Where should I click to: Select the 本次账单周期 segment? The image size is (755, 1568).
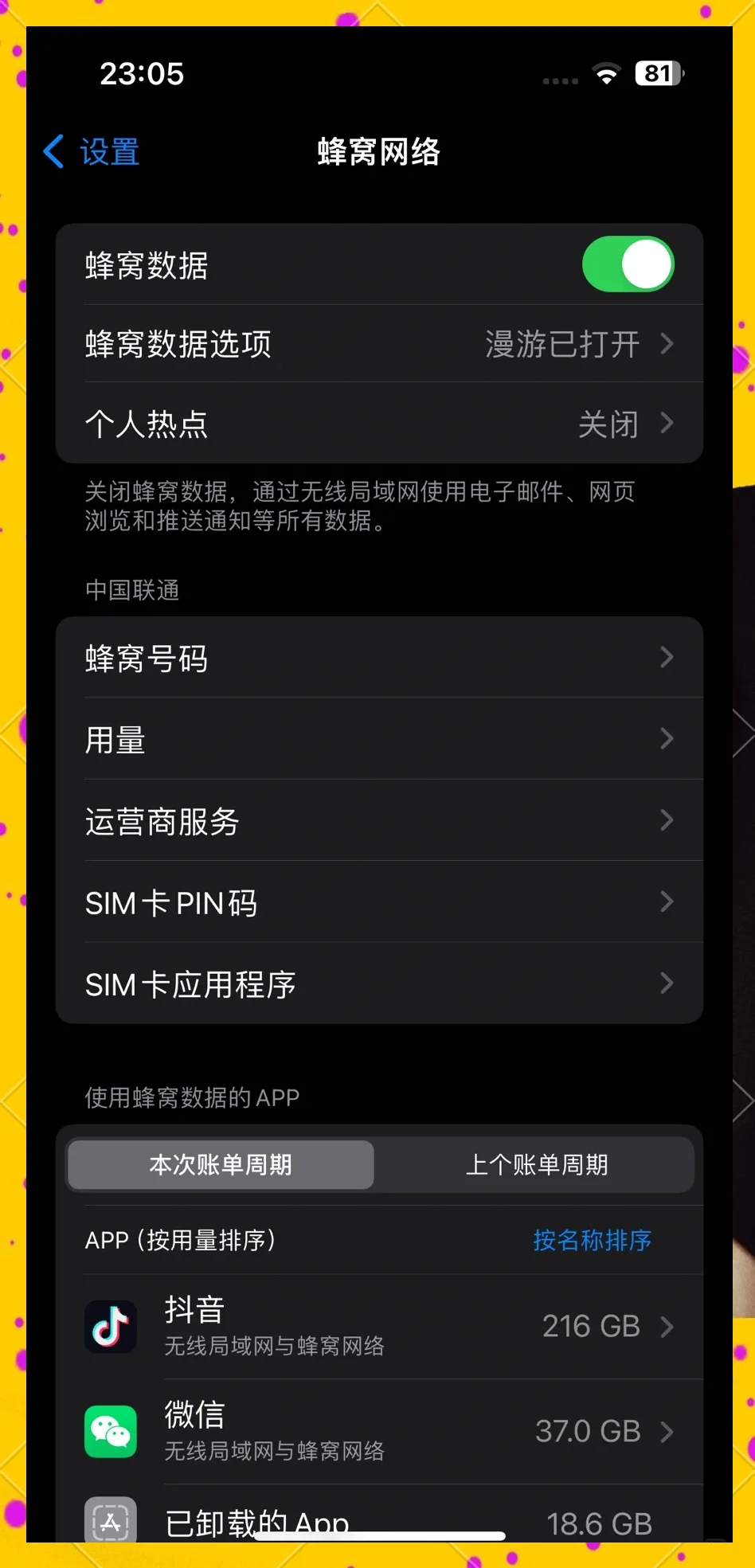221,1164
